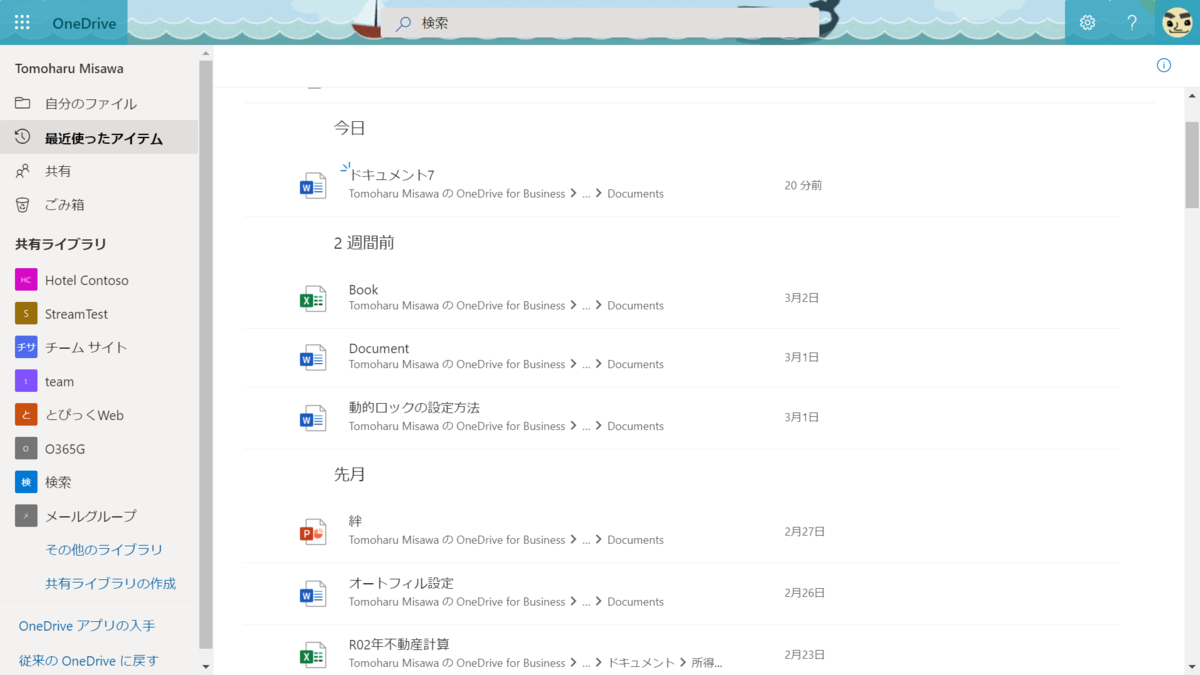Tap the その他のライブラリ link
The width and height of the screenshot is (1200, 675).
pyautogui.click(x=103, y=549)
